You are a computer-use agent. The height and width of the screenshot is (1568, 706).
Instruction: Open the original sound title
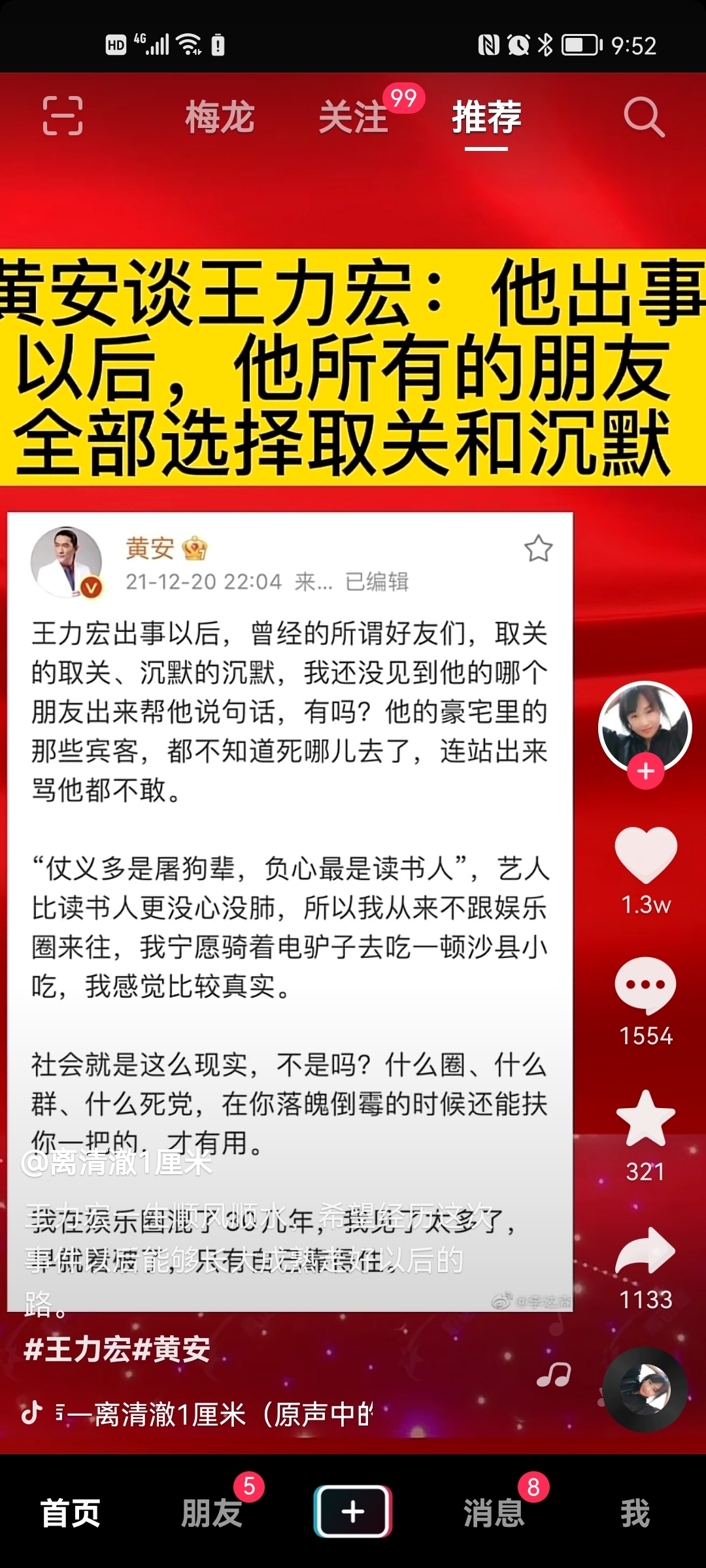[216, 1414]
